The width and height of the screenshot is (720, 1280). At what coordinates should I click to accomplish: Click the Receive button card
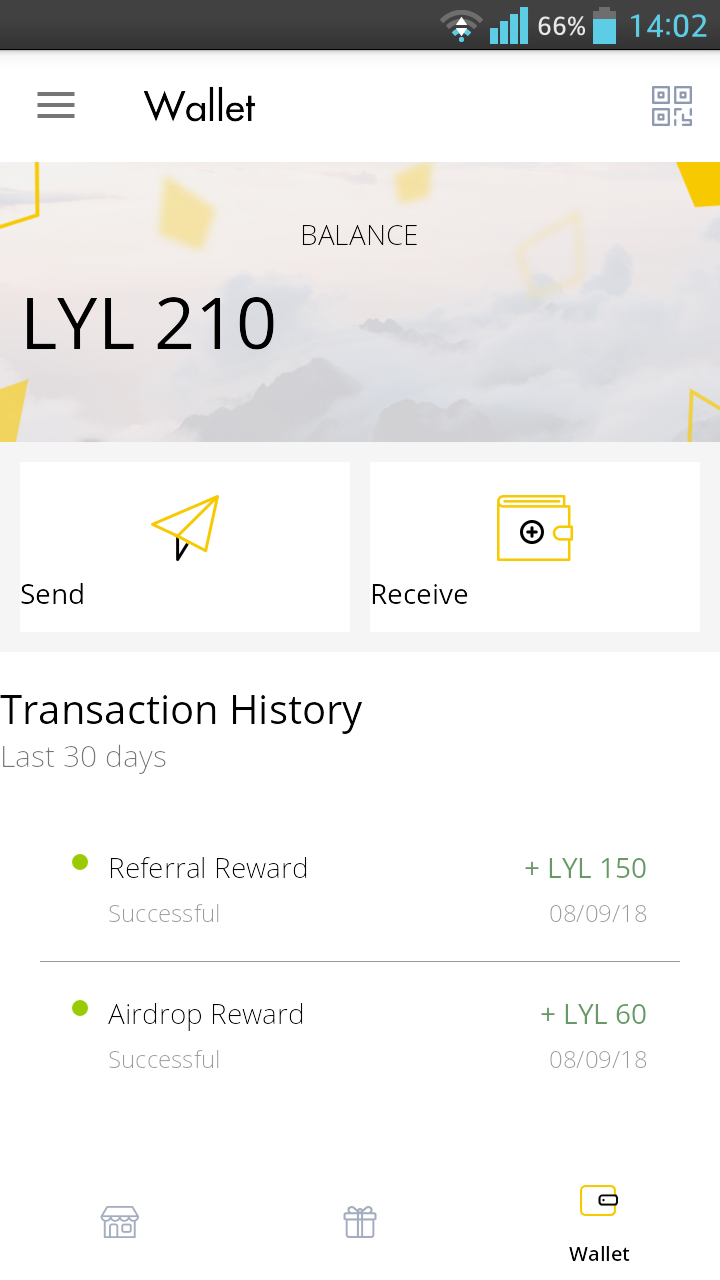click(534, 546)
